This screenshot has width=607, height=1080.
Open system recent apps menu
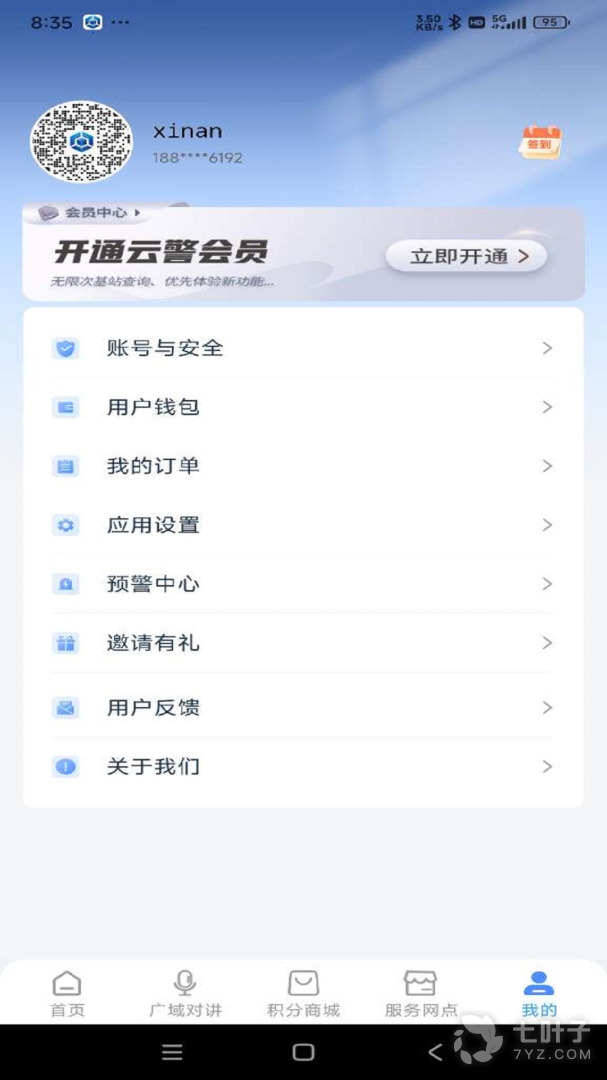point(172,1052)
